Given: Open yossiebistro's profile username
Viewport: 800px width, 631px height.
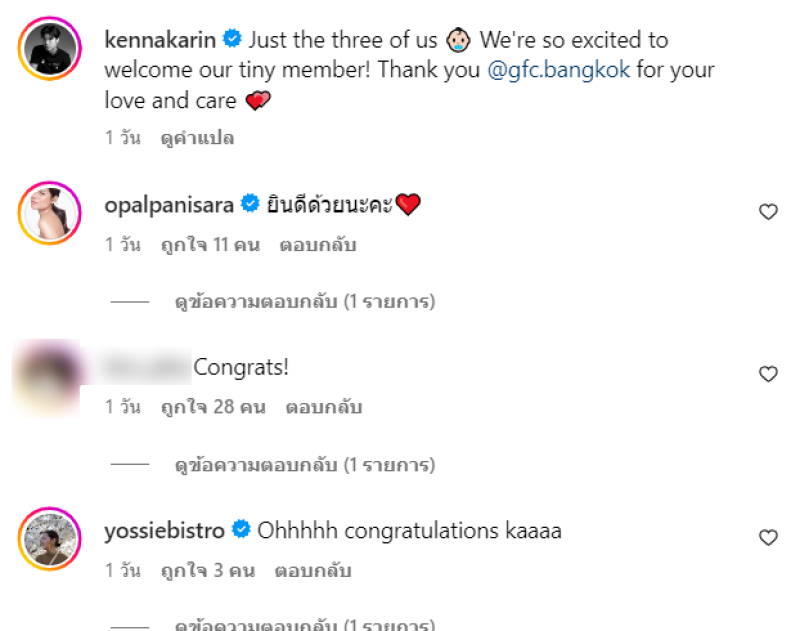Looking at the screenshot, I should coord(164,531).
